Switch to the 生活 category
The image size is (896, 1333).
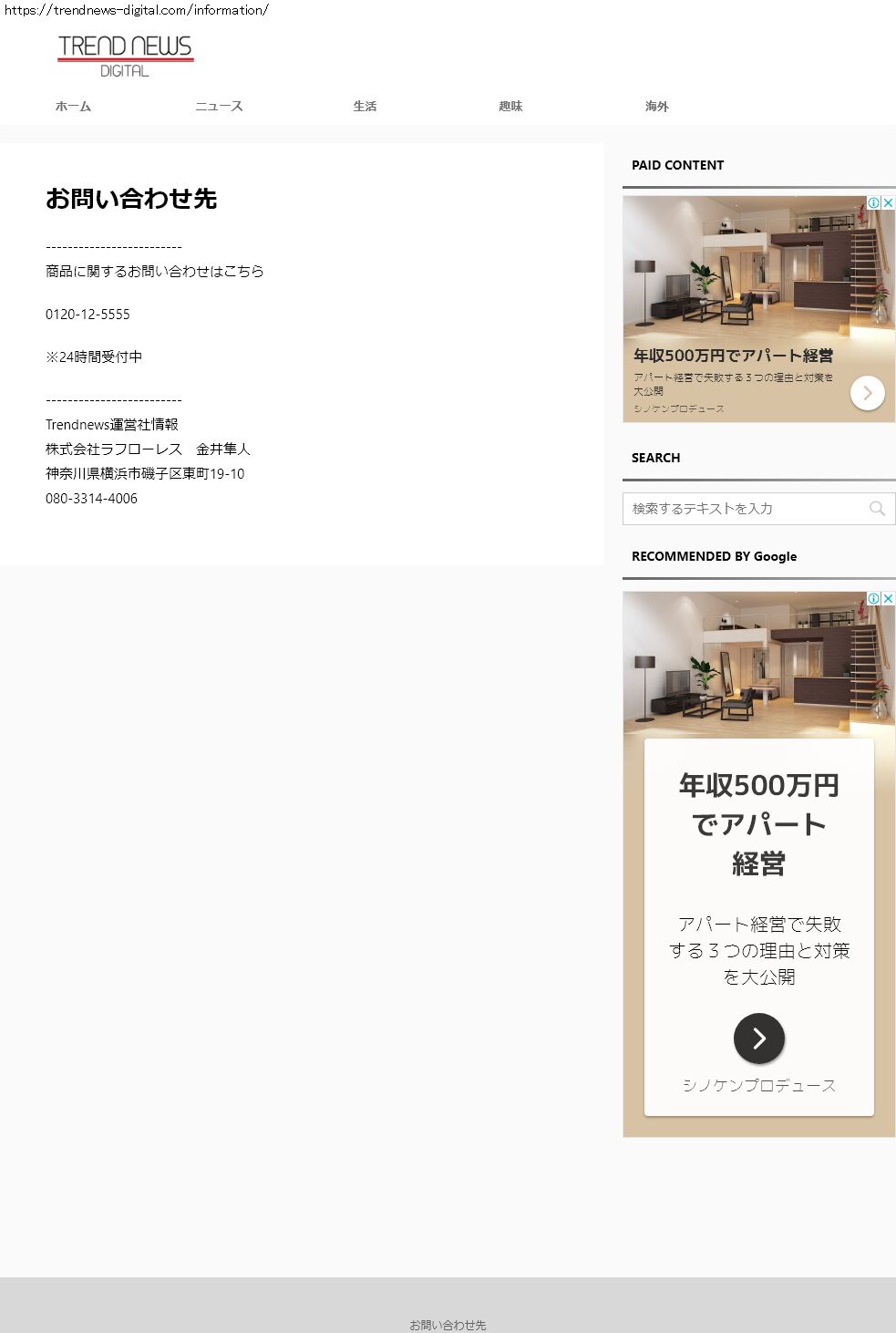tap(365, 107)
